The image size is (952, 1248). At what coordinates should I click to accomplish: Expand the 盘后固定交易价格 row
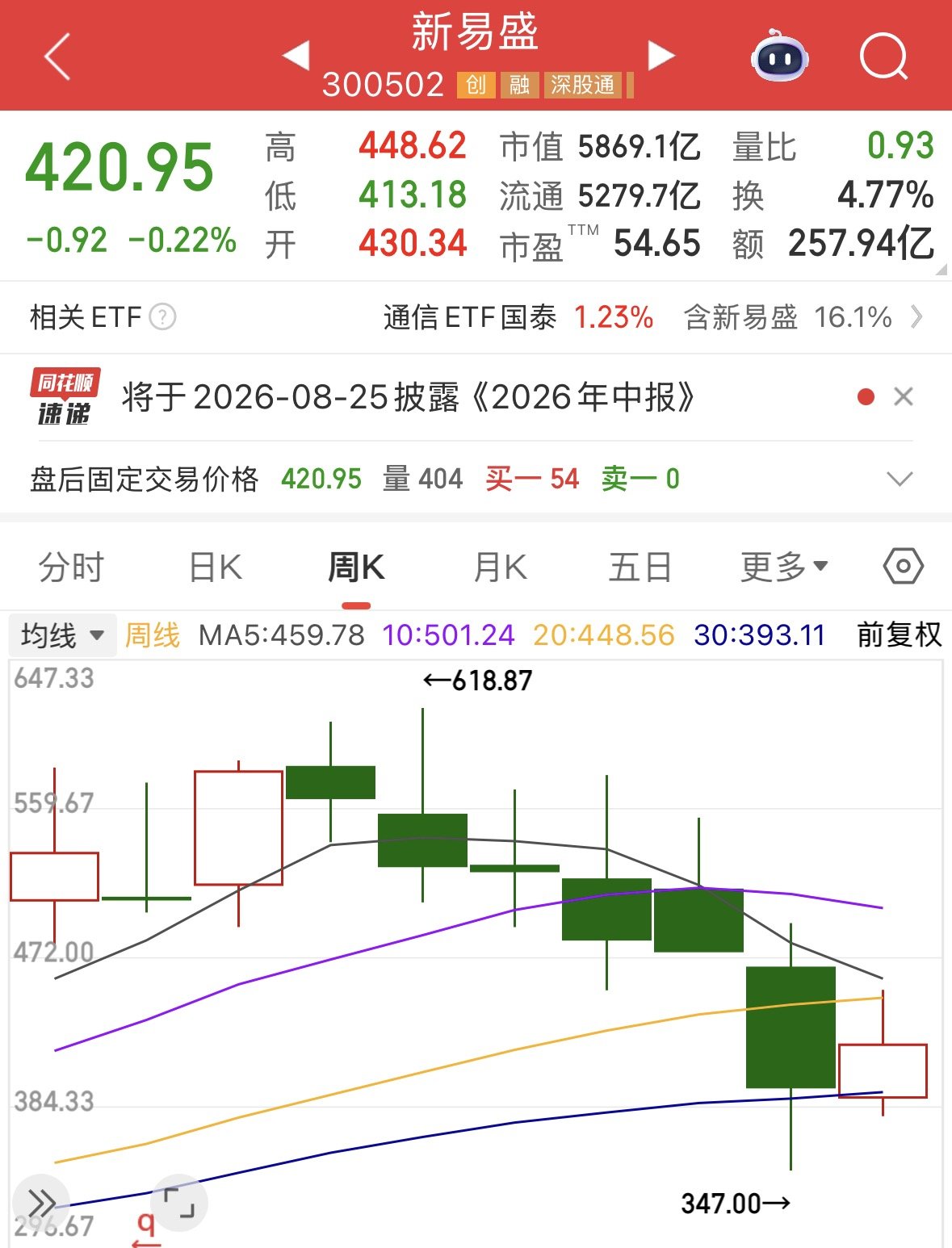[x=899, y=480]
